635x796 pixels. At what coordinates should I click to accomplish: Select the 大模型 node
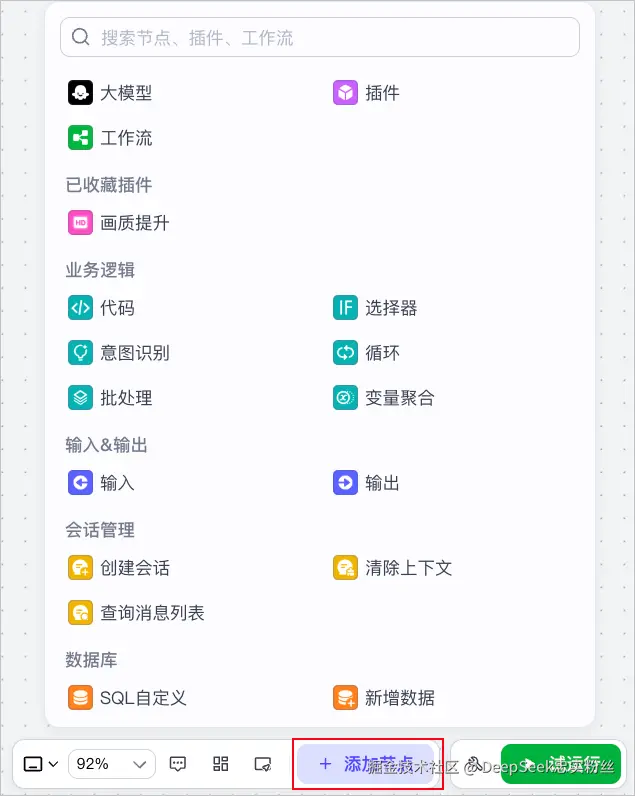pyautogui.click(x=110, y=93)
